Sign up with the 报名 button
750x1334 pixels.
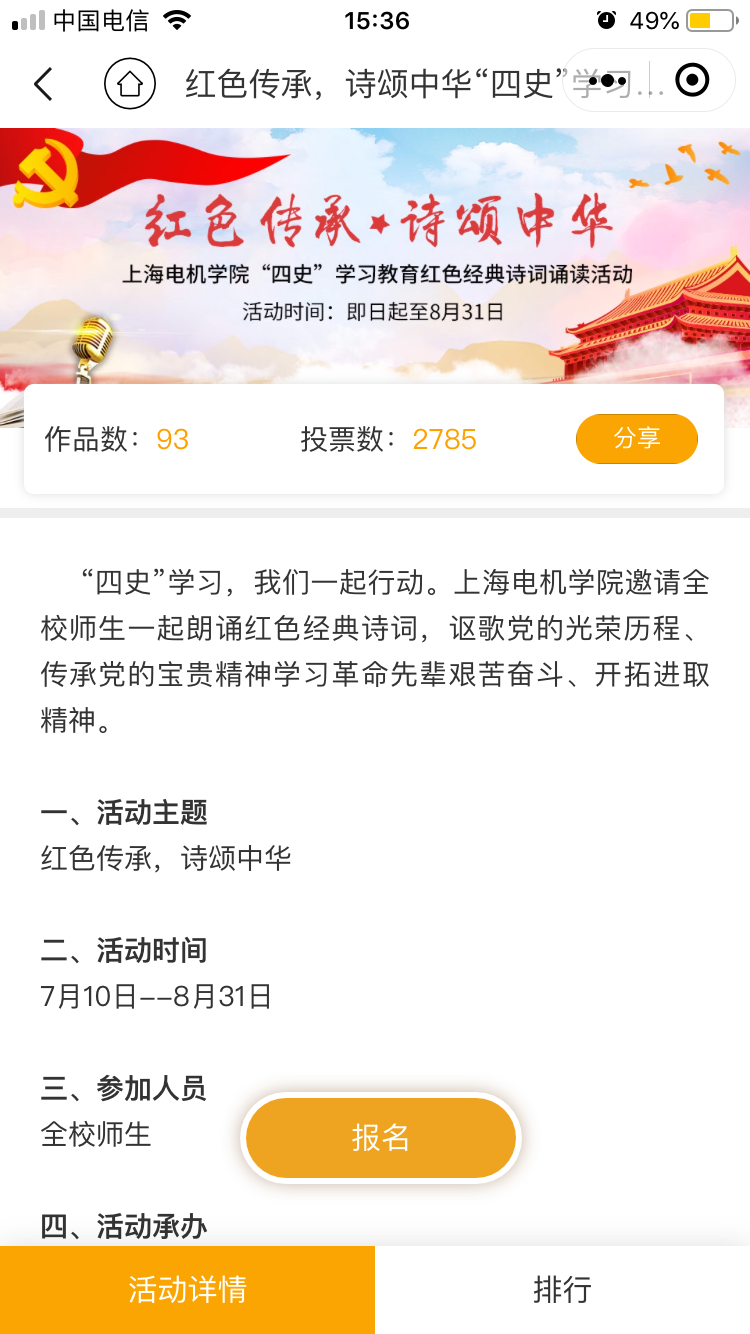[x=380, y=1137]
